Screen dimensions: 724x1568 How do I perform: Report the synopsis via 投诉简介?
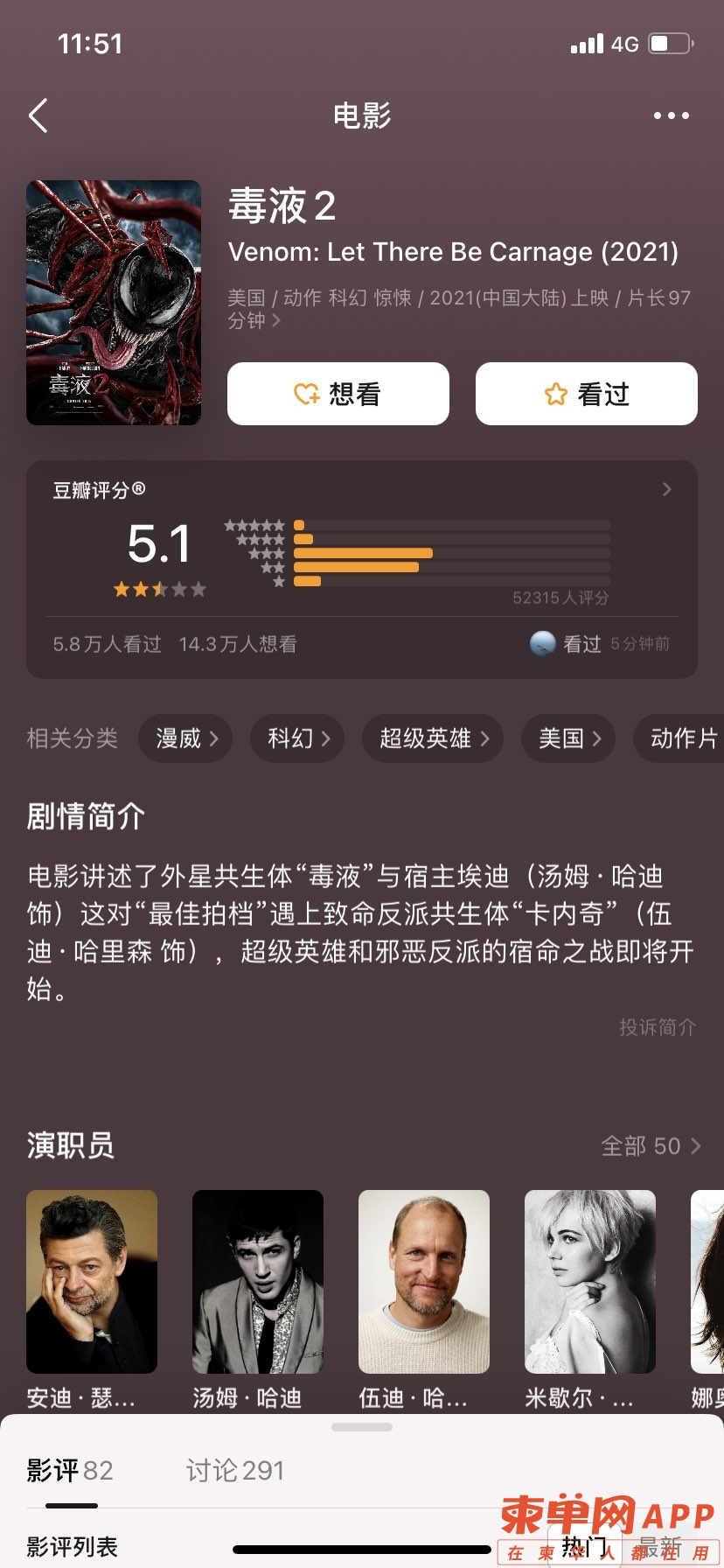click(658, 1027)
